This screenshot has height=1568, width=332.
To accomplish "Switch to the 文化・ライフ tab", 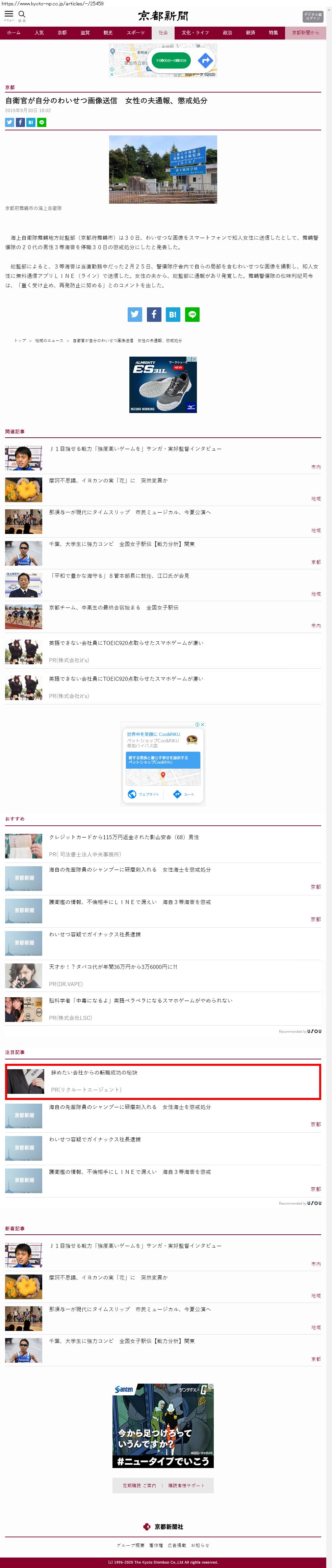I will (x=195, y=32).
